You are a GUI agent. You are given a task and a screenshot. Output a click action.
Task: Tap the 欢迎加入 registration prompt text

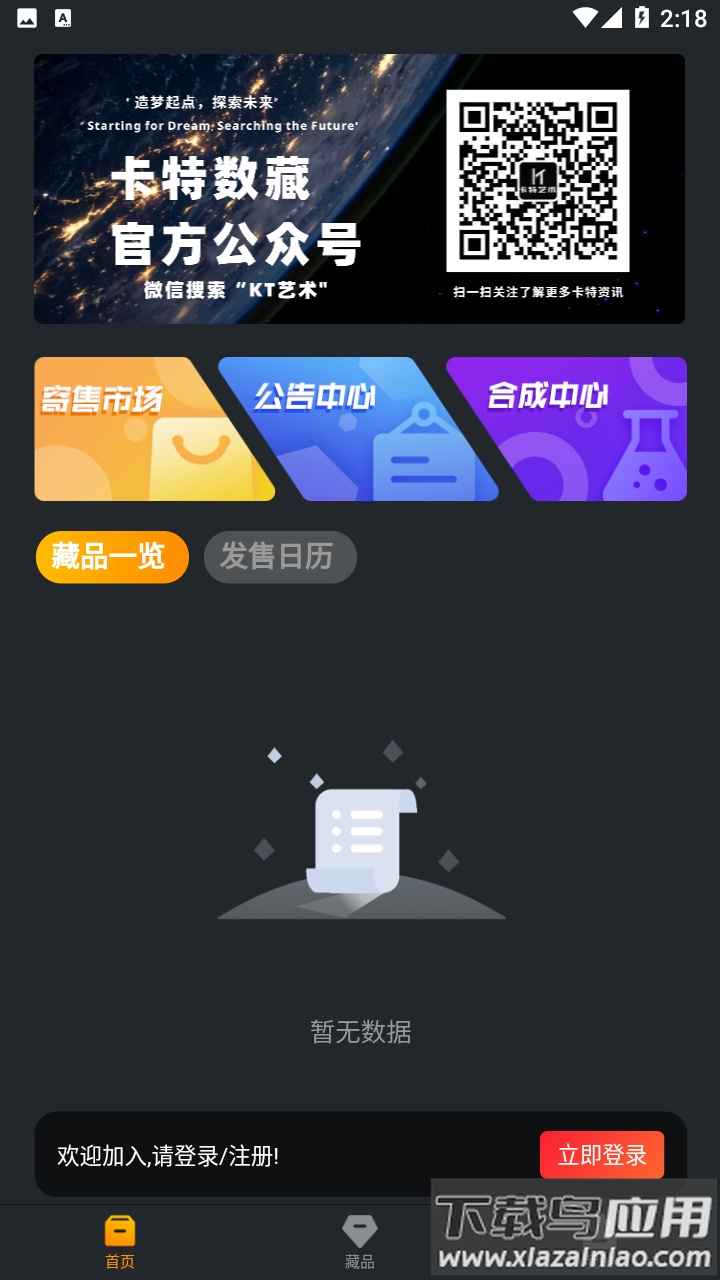(x=168, y=1154)
